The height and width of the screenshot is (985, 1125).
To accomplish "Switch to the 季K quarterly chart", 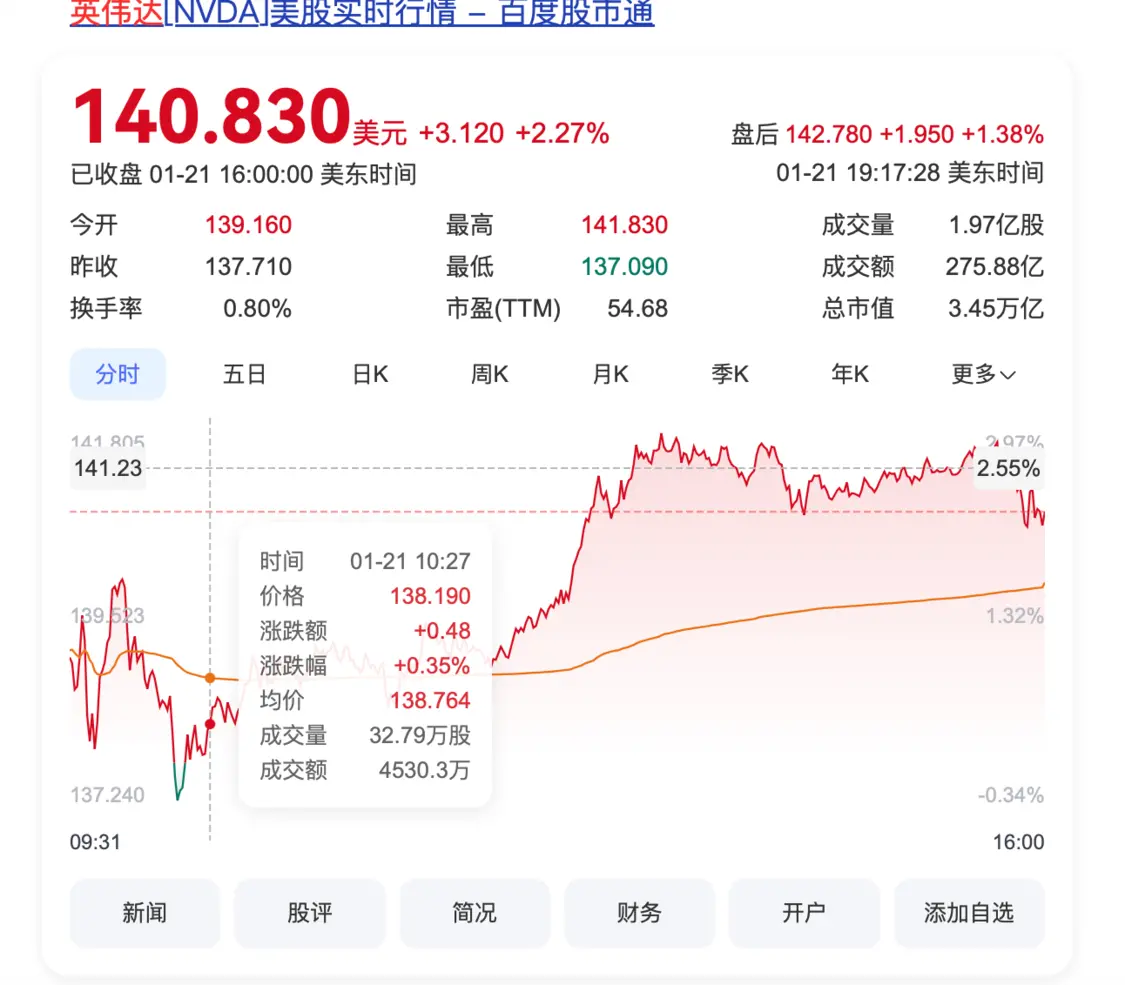I will pos(730,375).
